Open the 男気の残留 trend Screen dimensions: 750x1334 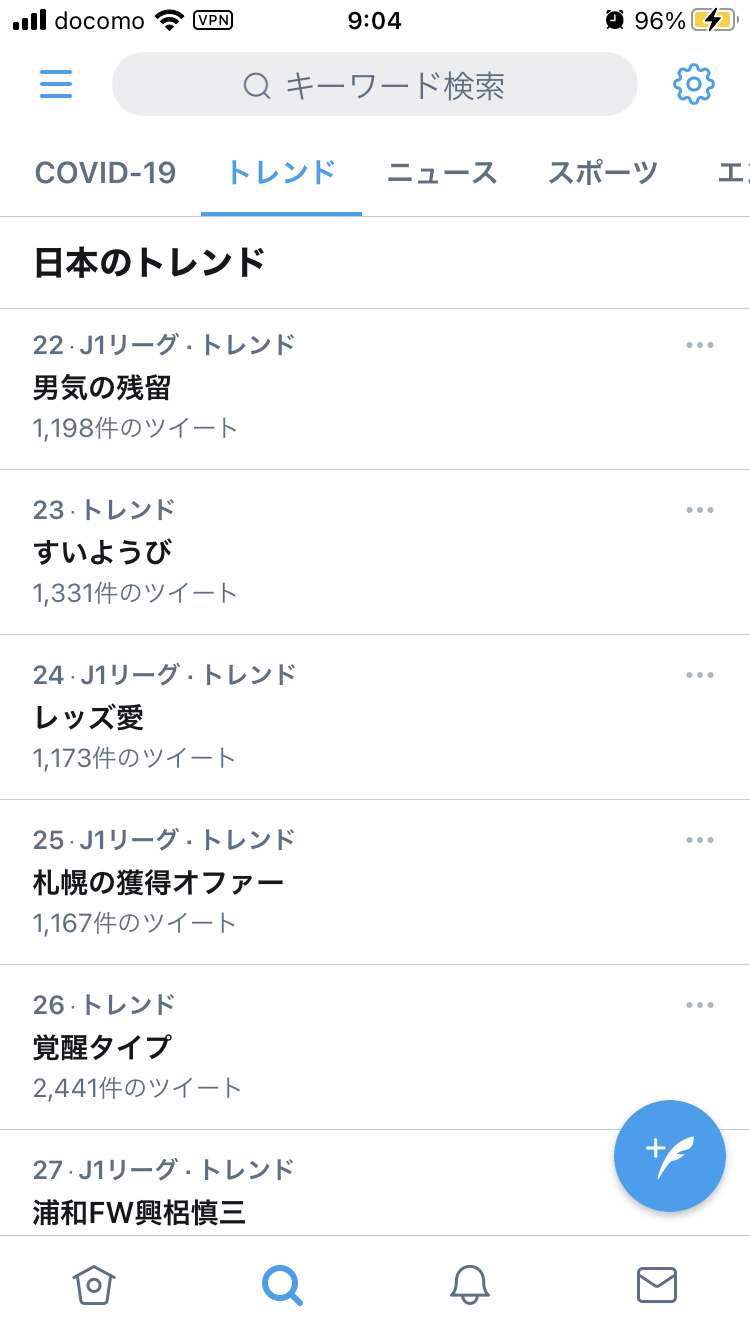(102, 387)
